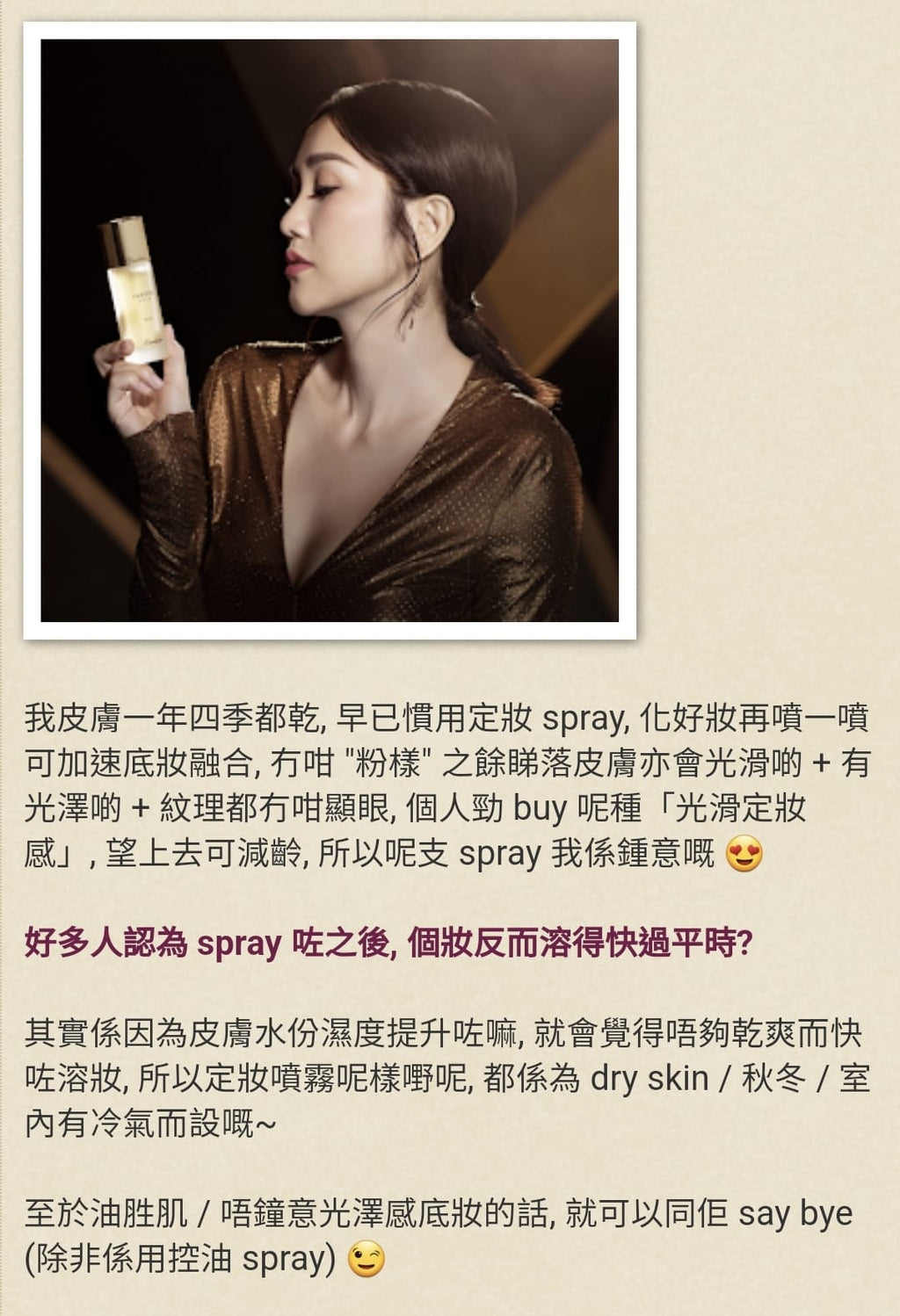The image size is (900, 1316).
Task: Open the photo of the spray bottle
Action: click(330, 330)
